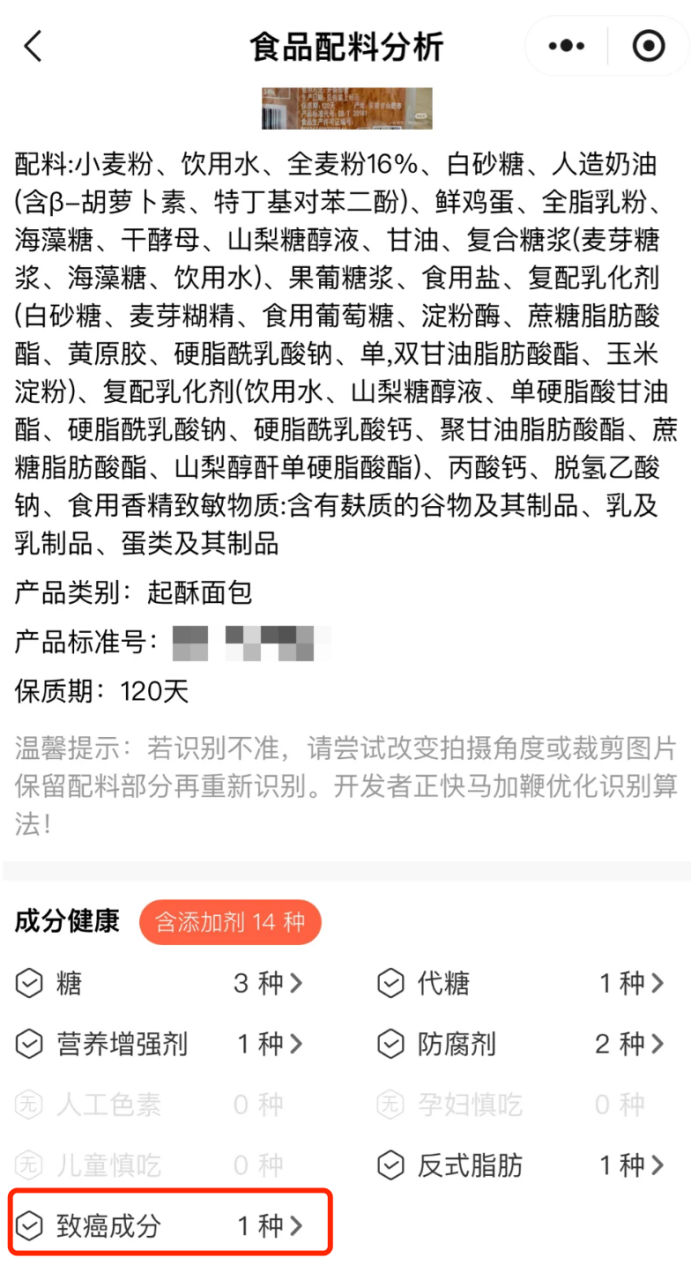This screenshot has width=691, height=1280.
Task: Open the mini program three-dot menu
Action: pyautogui.click(x=567, y=46)
